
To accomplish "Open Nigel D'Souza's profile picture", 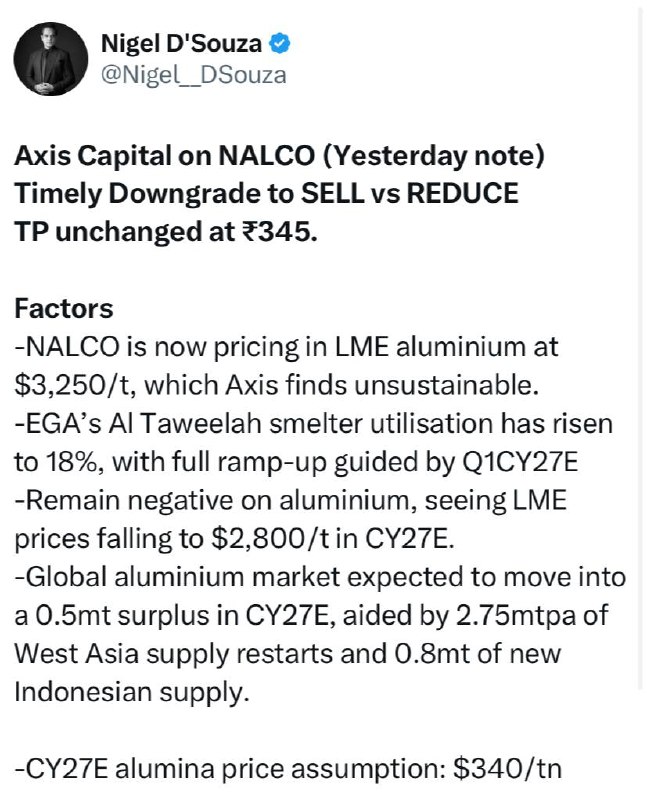I will (x=51, y=59).
